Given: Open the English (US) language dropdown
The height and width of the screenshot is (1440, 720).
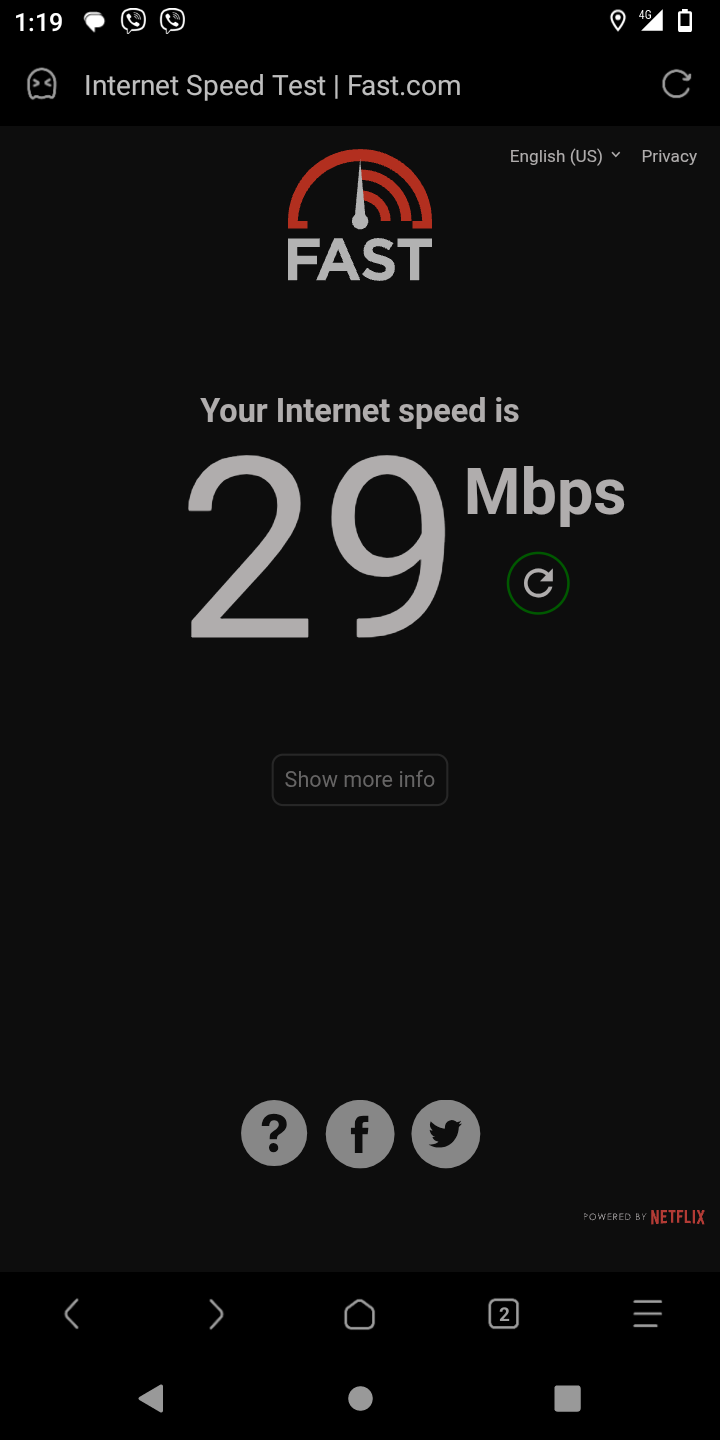Looking at the screenshot, I should pyautogui.click(x=565, y=156).
